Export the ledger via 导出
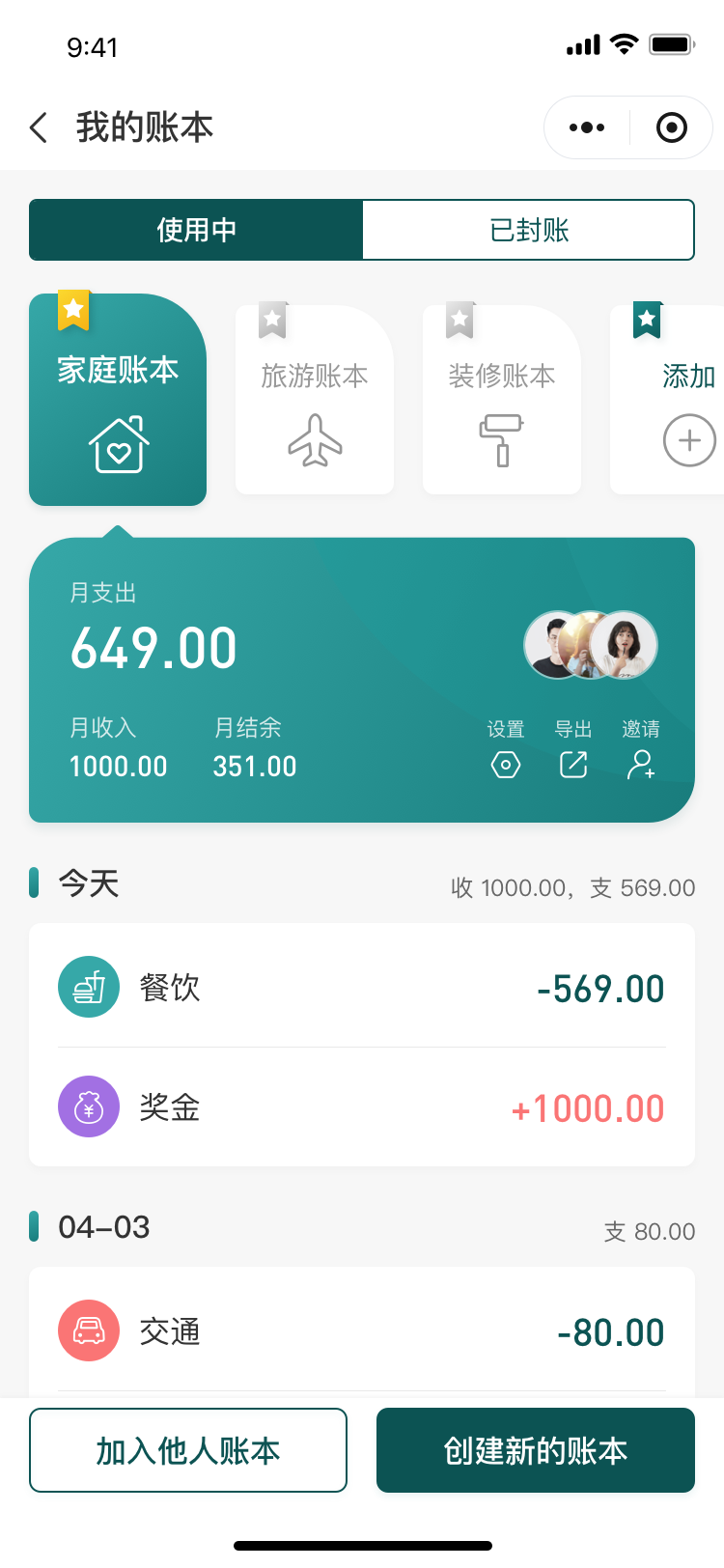The width and height of the screenshot is (724, 1568). click(x=572, y=752)
